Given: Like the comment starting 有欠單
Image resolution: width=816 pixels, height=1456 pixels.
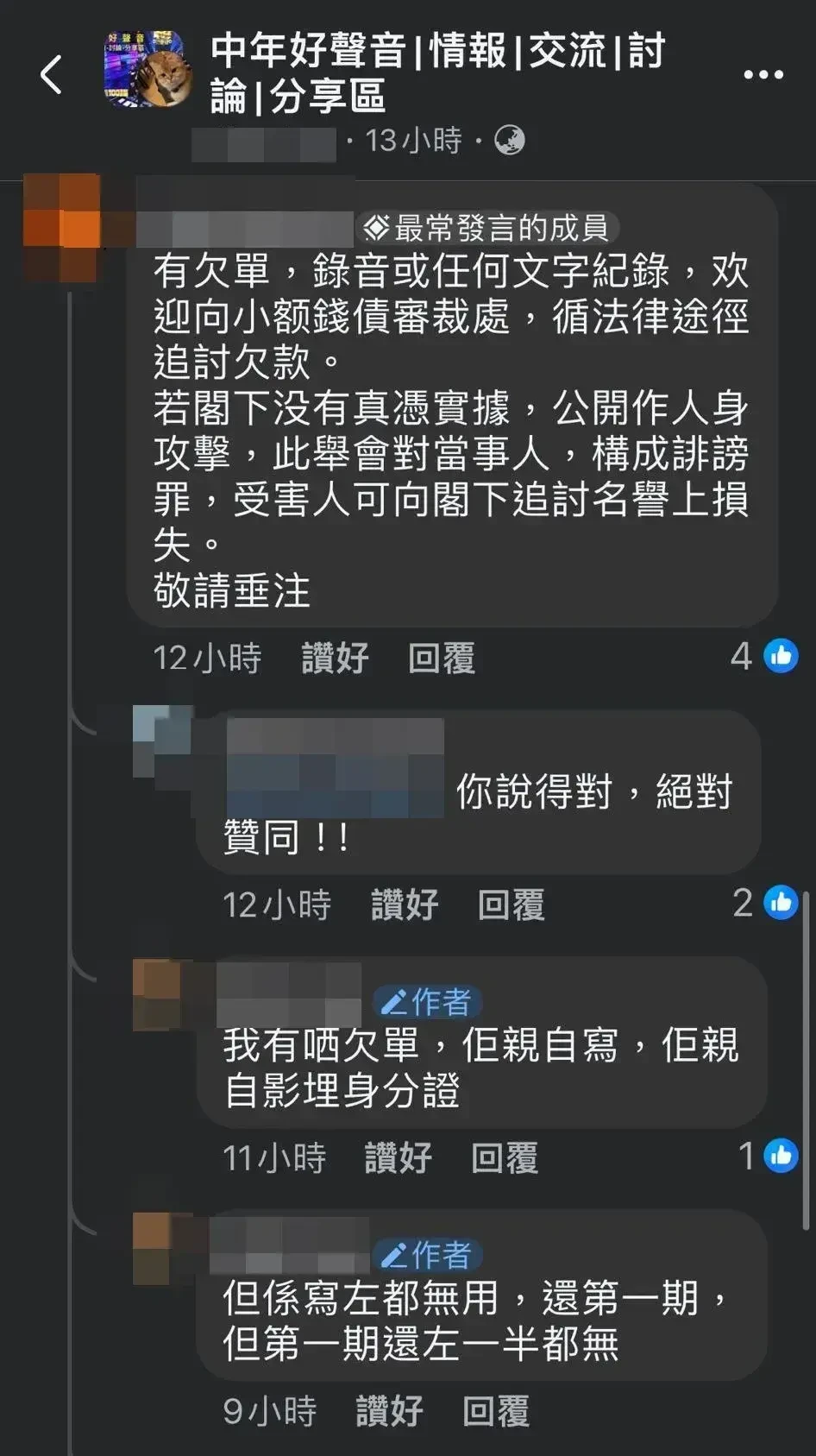Looking at the screenshot, I should [335, 658].
